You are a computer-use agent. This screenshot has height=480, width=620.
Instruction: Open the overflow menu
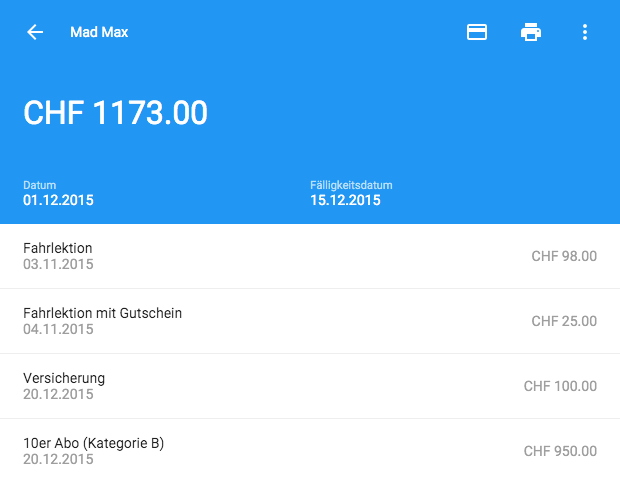coord(585,32)
